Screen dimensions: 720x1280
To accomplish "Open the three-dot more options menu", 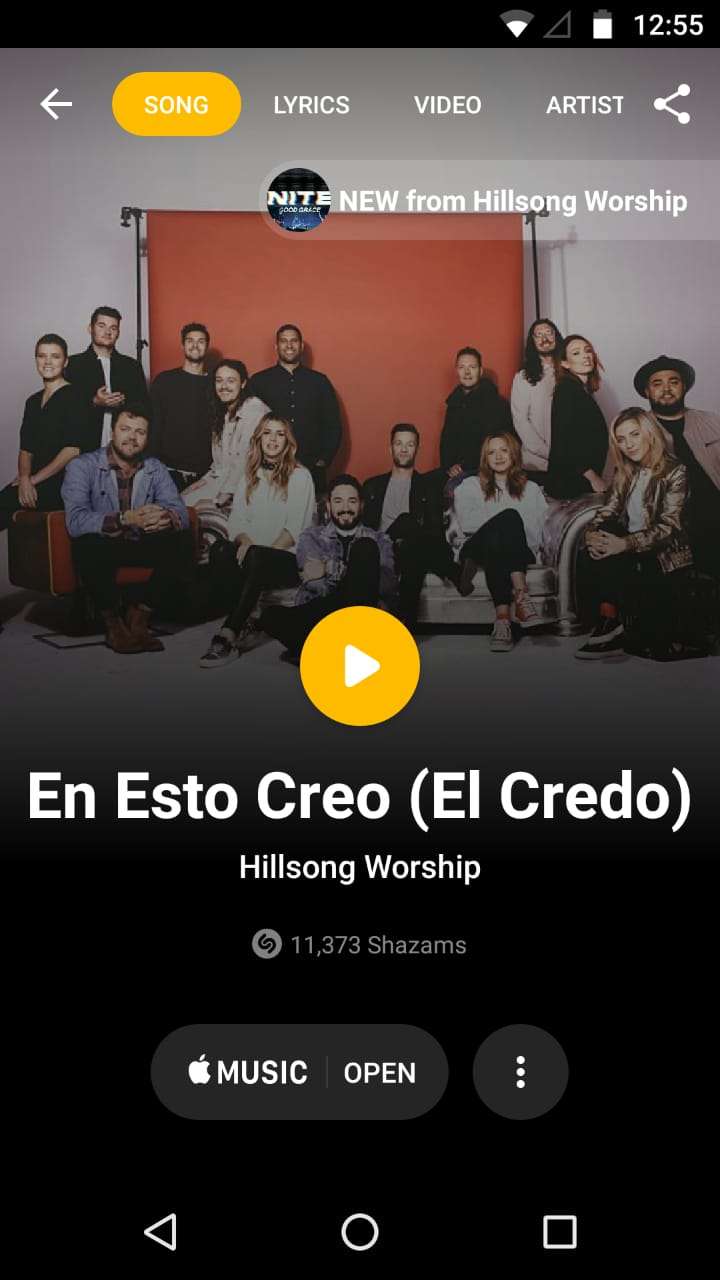I will coord(520,1072).
